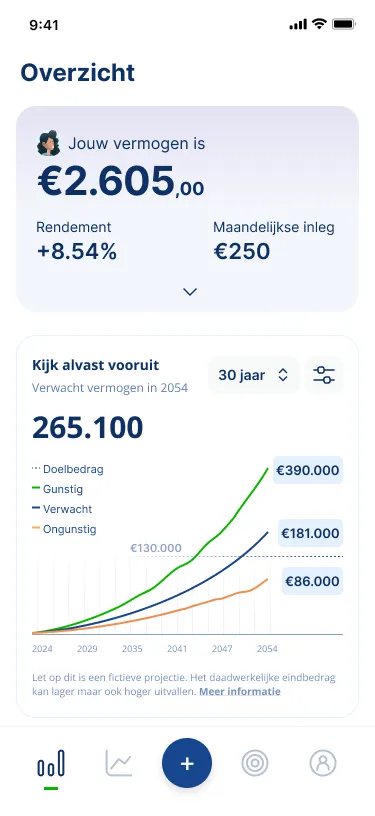Tap the plus button to add

(x=187, y=763)
